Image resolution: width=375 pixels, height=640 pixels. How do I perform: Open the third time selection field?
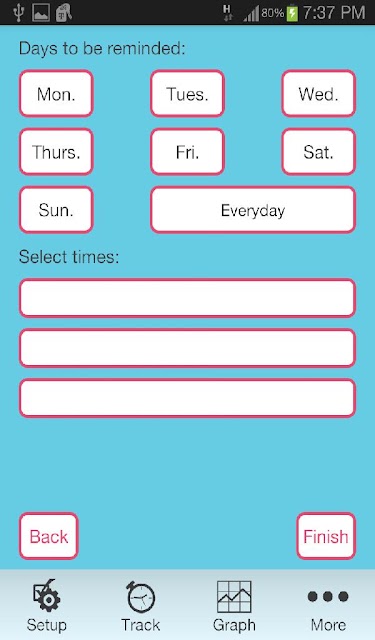187,398
